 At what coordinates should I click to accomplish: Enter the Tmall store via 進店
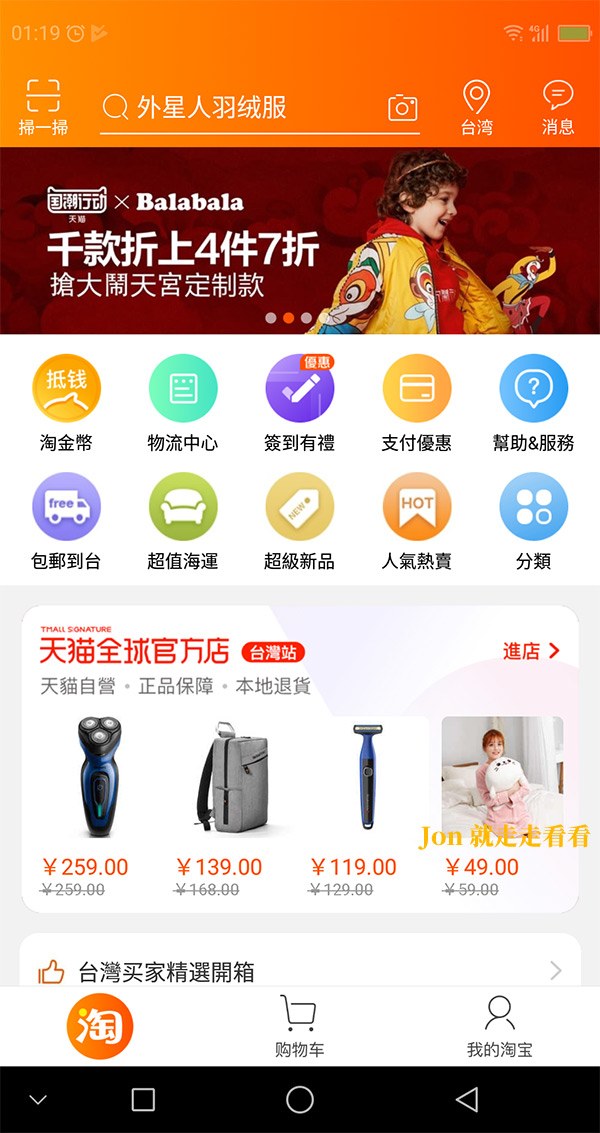[x=531, y=651]
